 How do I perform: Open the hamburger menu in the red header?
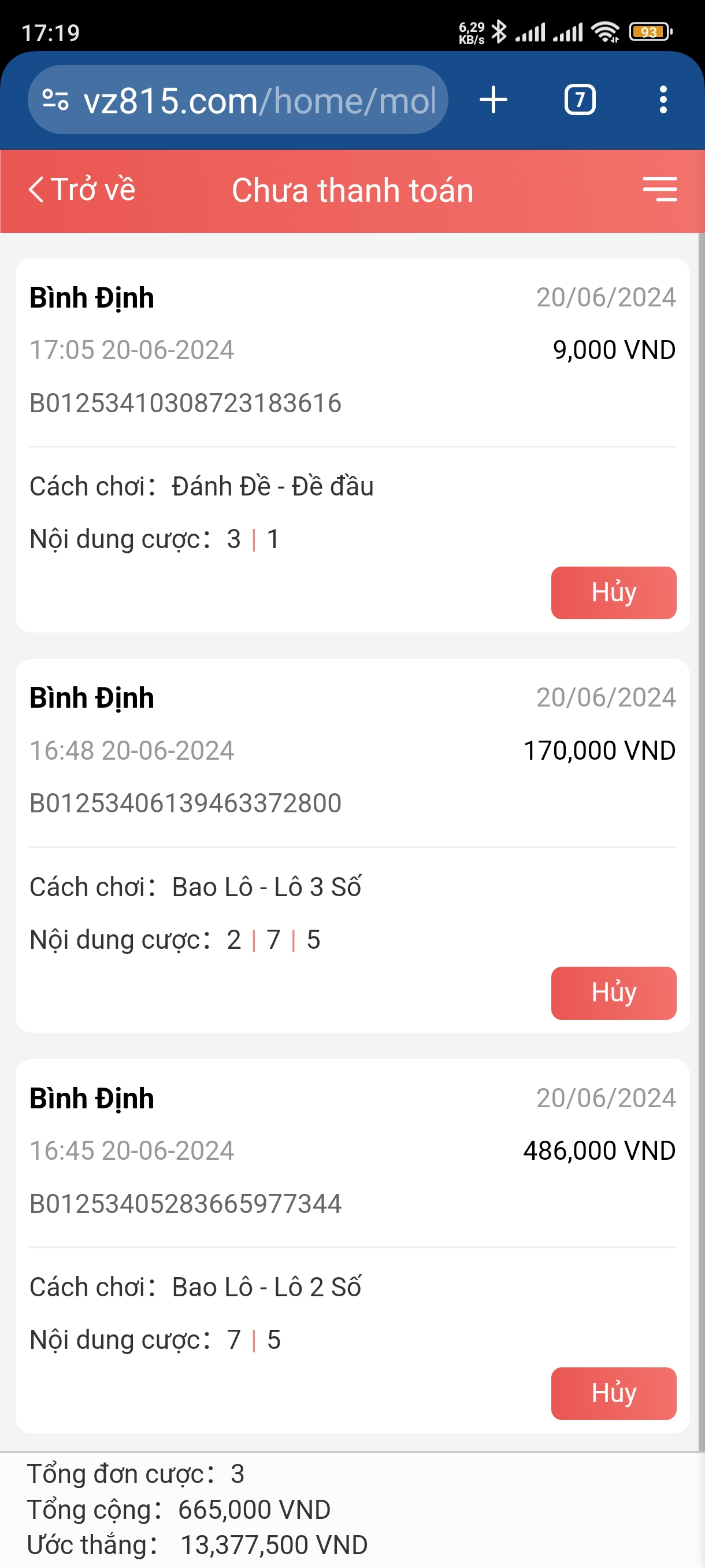[659, 189]
